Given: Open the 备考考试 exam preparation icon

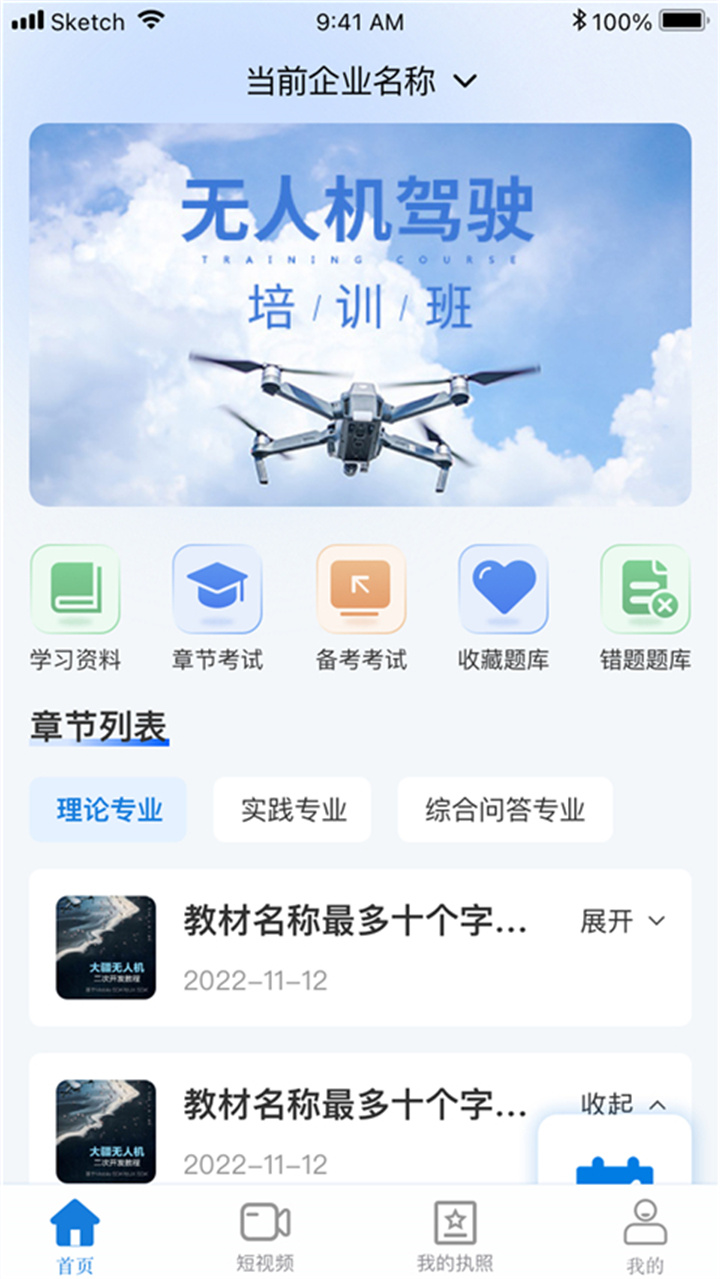Looking at the screenshot, I should pyautogui.click(x=361, y=590).
